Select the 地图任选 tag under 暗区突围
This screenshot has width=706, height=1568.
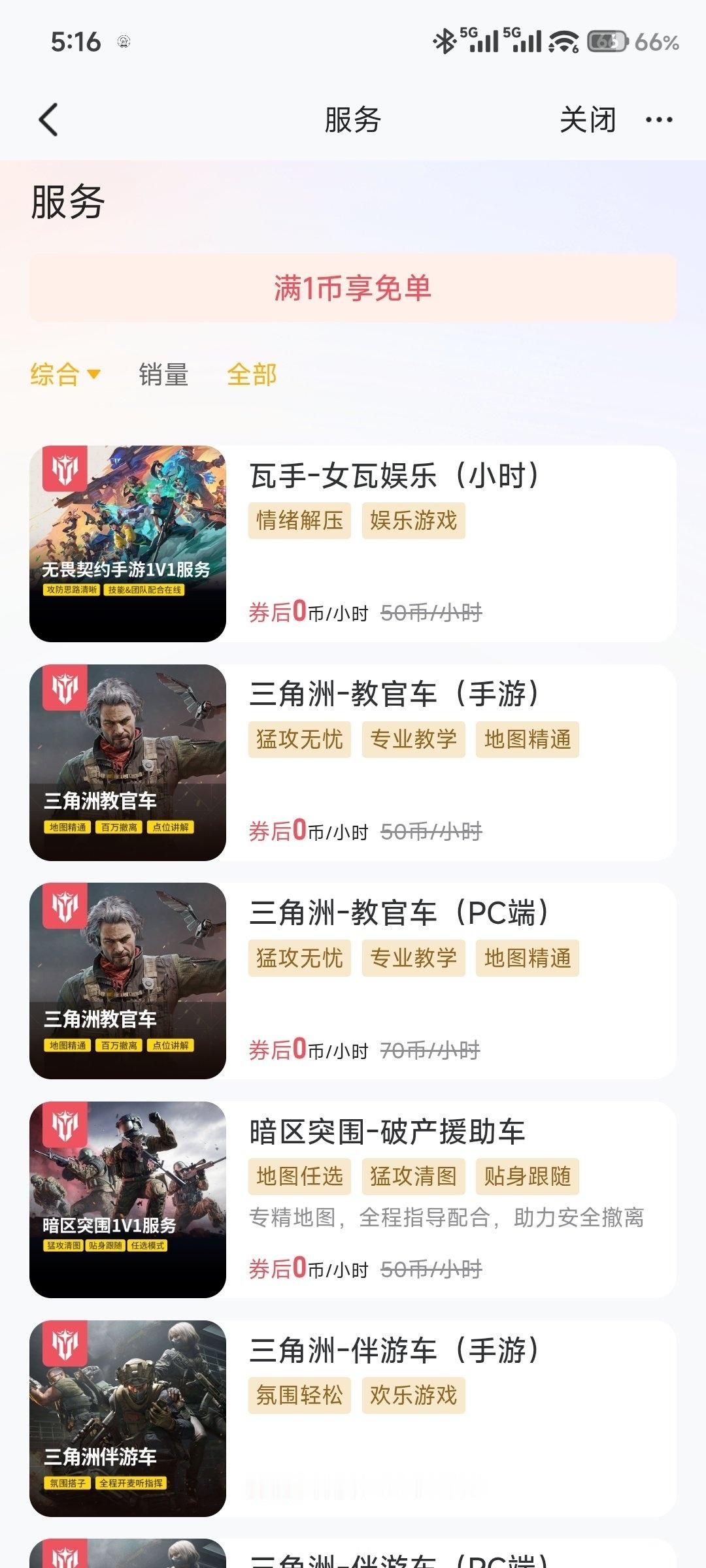[x=300, y=1175]
